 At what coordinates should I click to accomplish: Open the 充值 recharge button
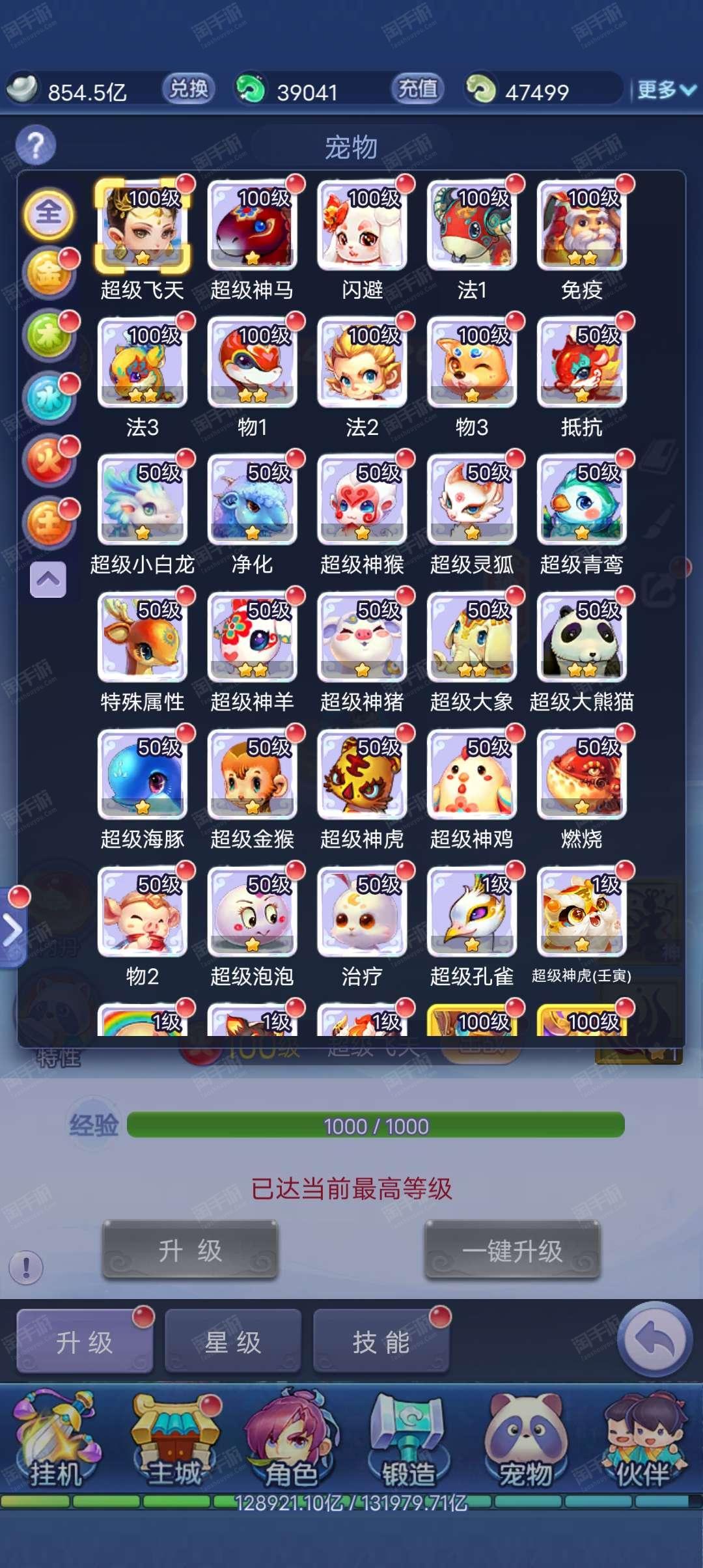coord(417,89)
